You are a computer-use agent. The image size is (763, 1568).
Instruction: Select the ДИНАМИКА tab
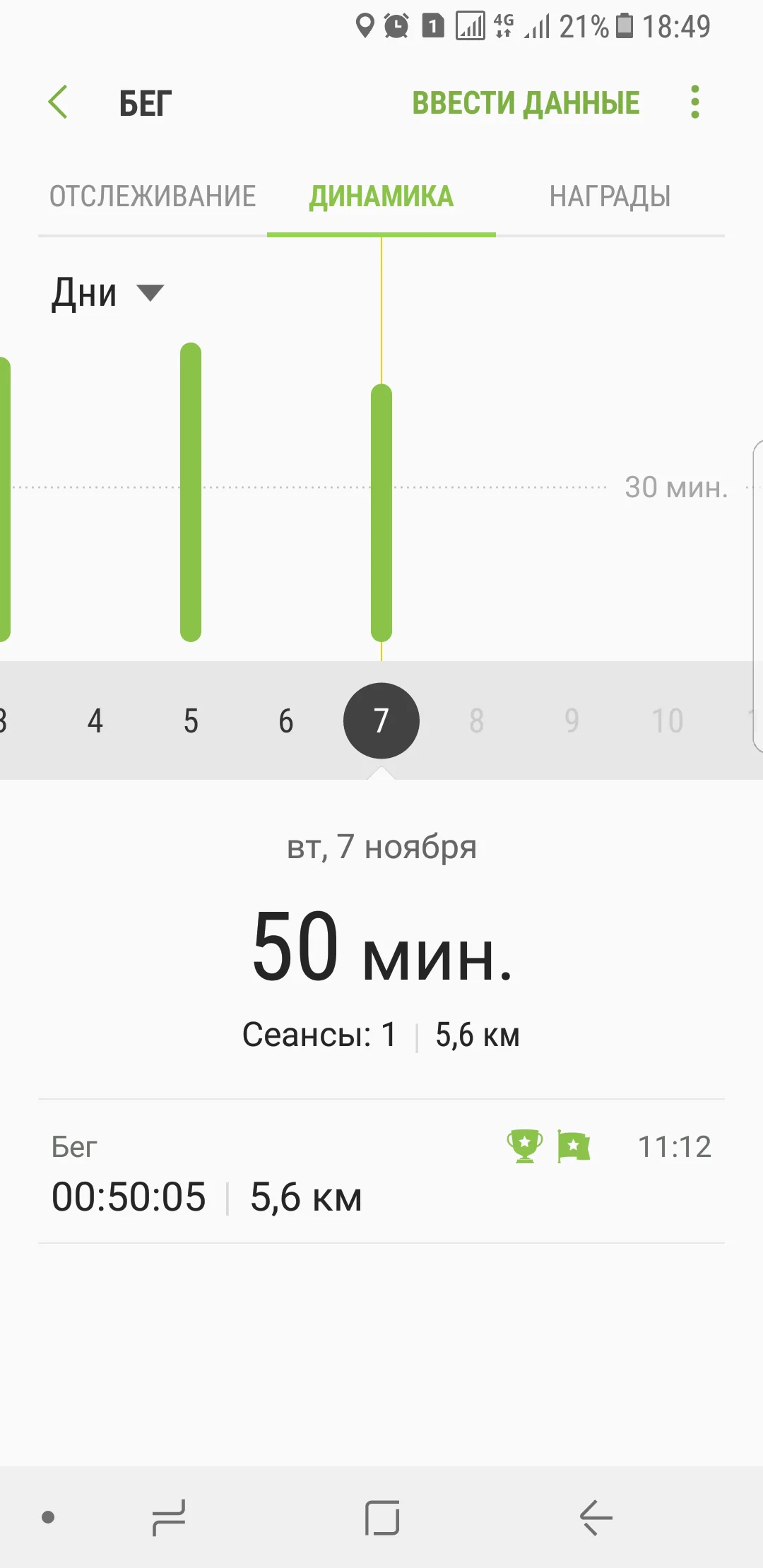click(x=381, y=196)
